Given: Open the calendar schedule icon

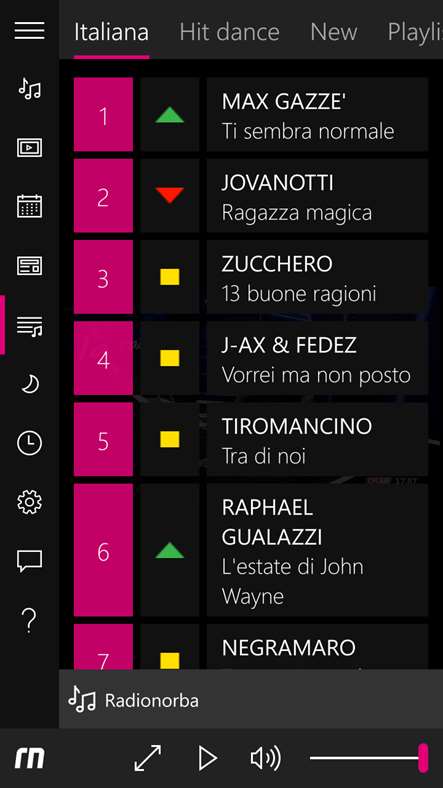Looking at the screenshot, I should 29,207.
